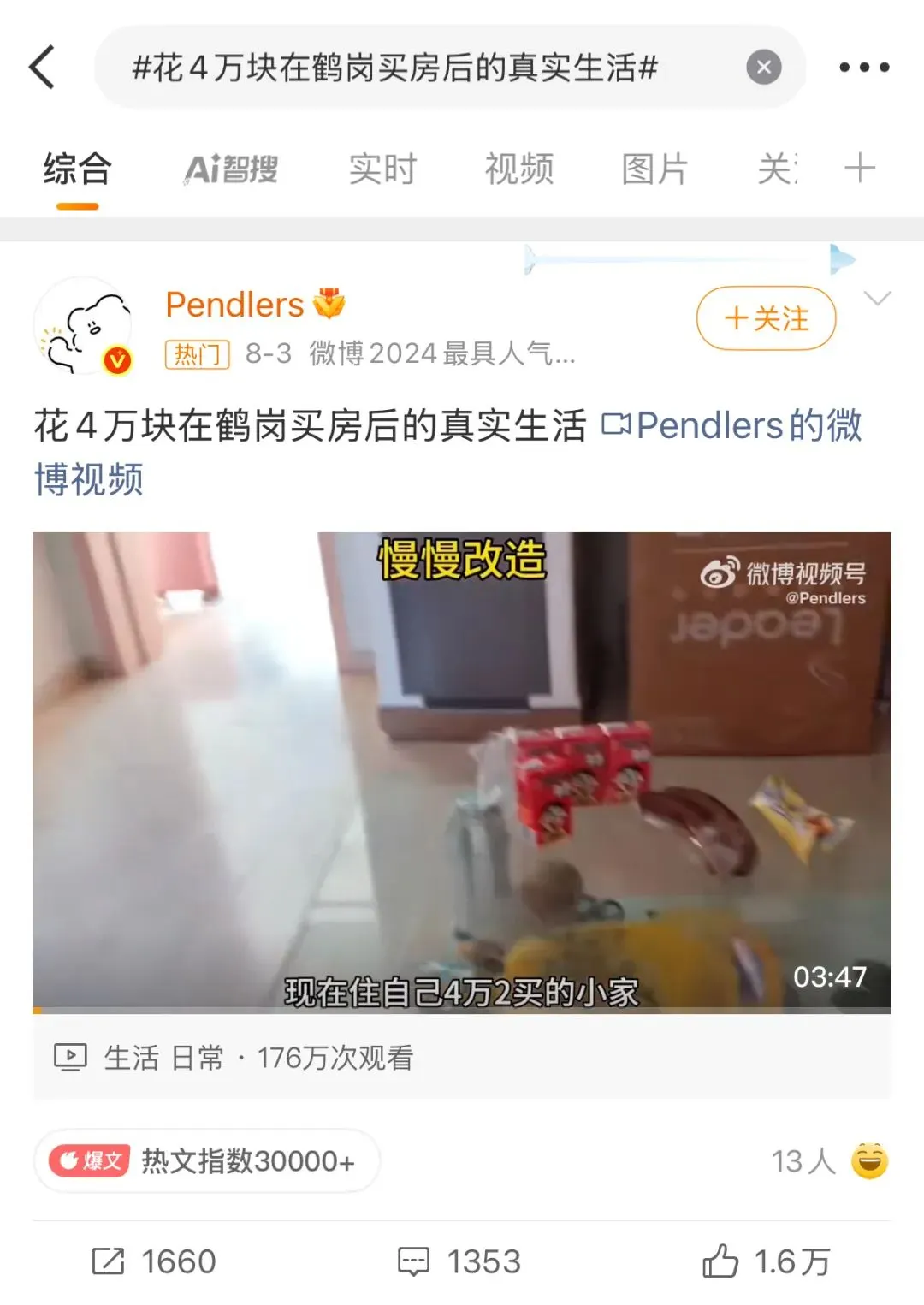Clear the search query with the X
The image size is (924, 1305).
click(763, 68)
